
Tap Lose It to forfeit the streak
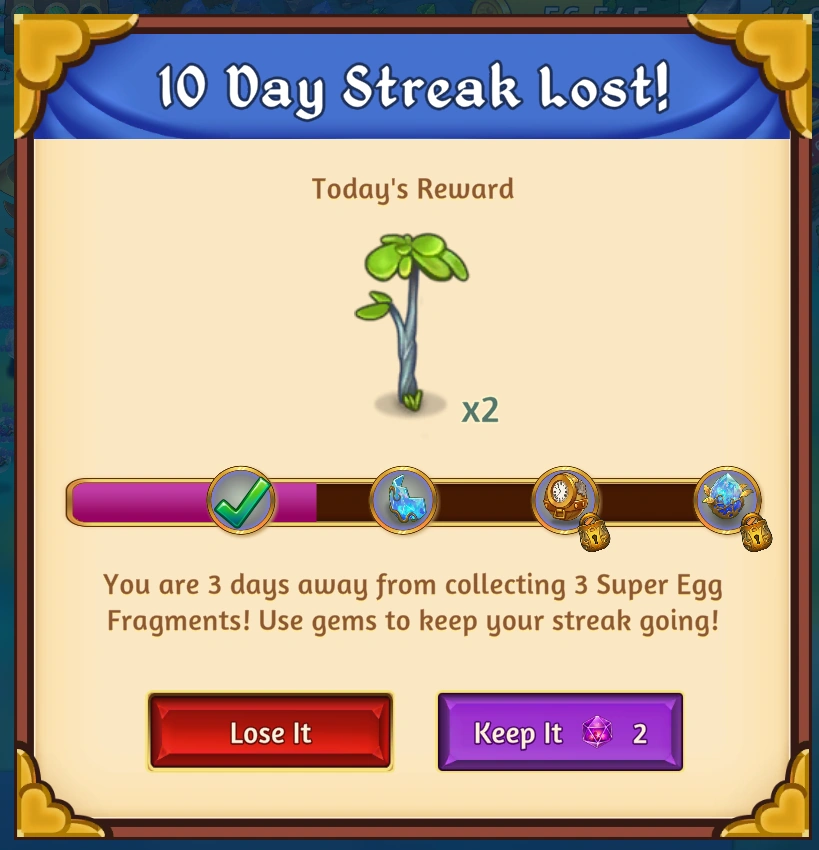(270, 733)
